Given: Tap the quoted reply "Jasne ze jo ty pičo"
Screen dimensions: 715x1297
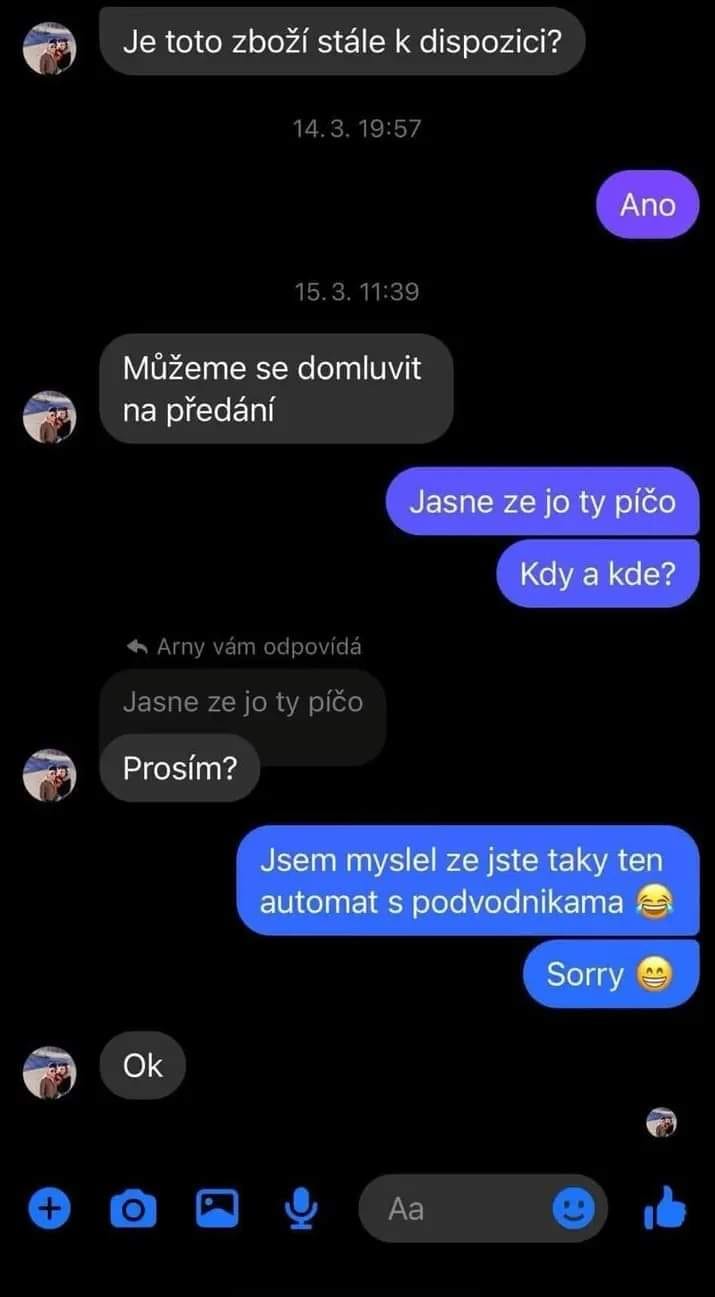Looking at the screenshot, I should pyautogui.click(x=242, y=703).
